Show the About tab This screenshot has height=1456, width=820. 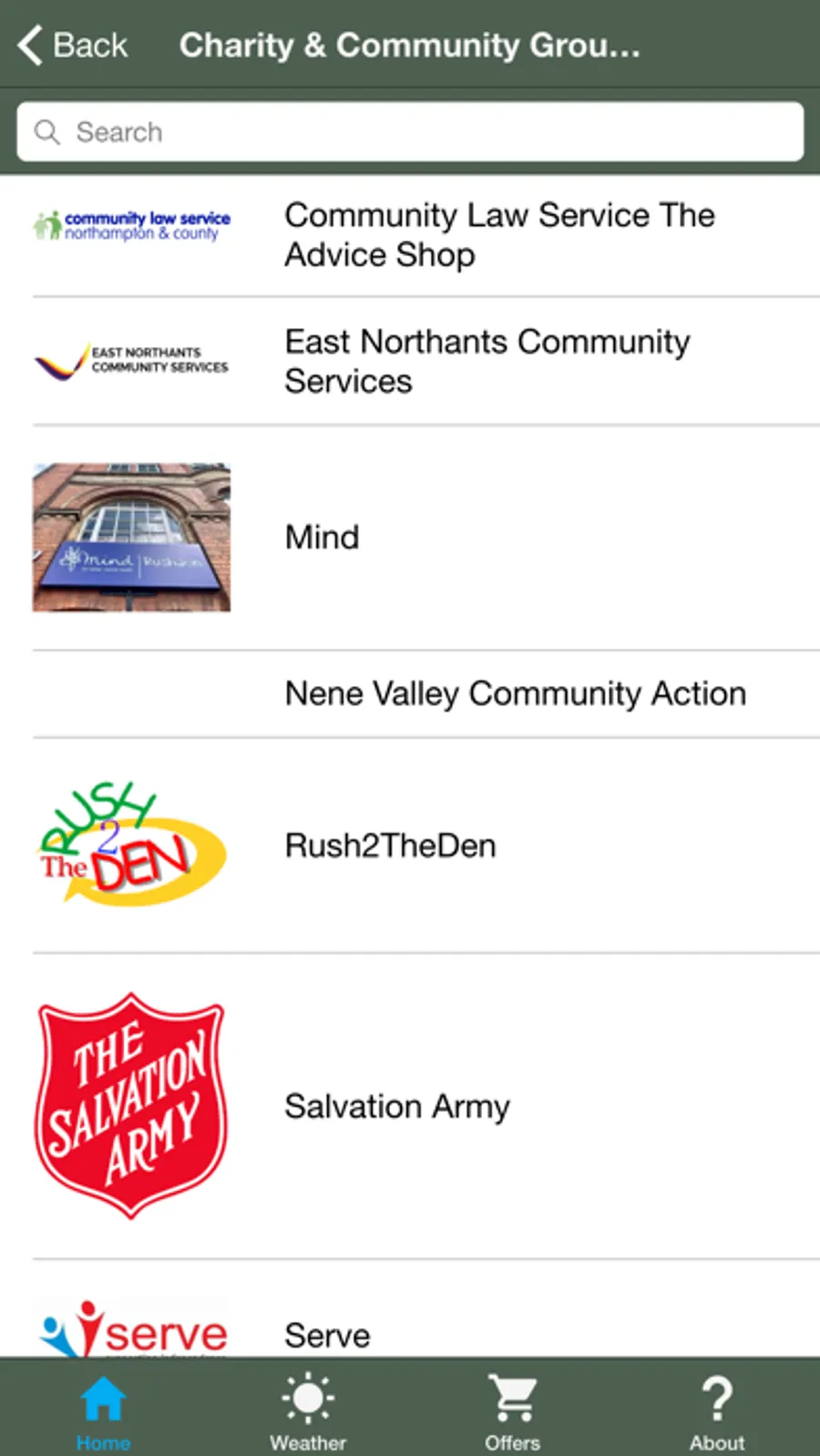pos(717,1410)
